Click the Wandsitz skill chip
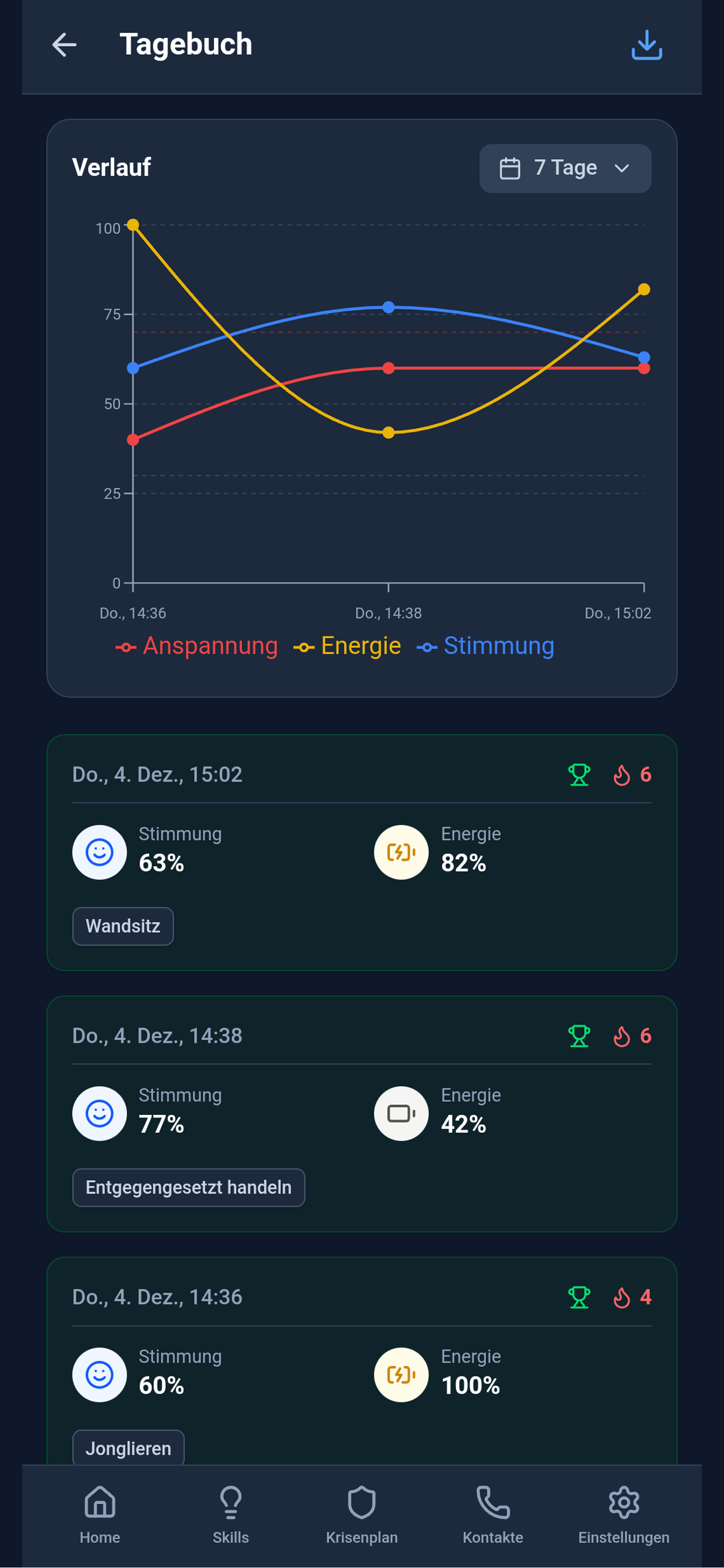Viewport: 724px width, 1568px height. [122, 926]
